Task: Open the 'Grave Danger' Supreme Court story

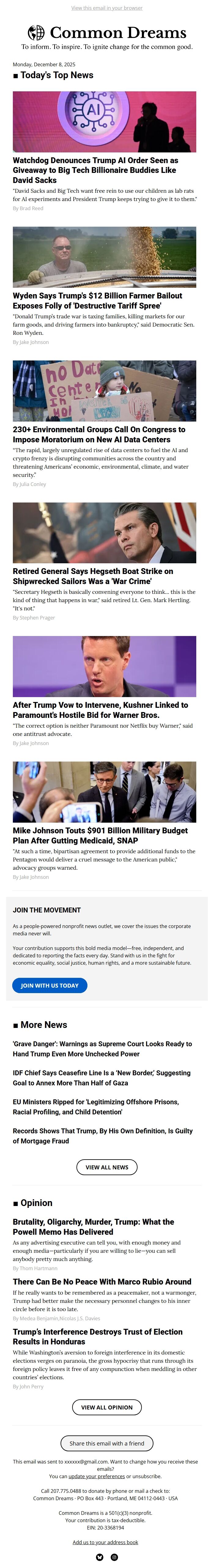Action: [102, 1048]
